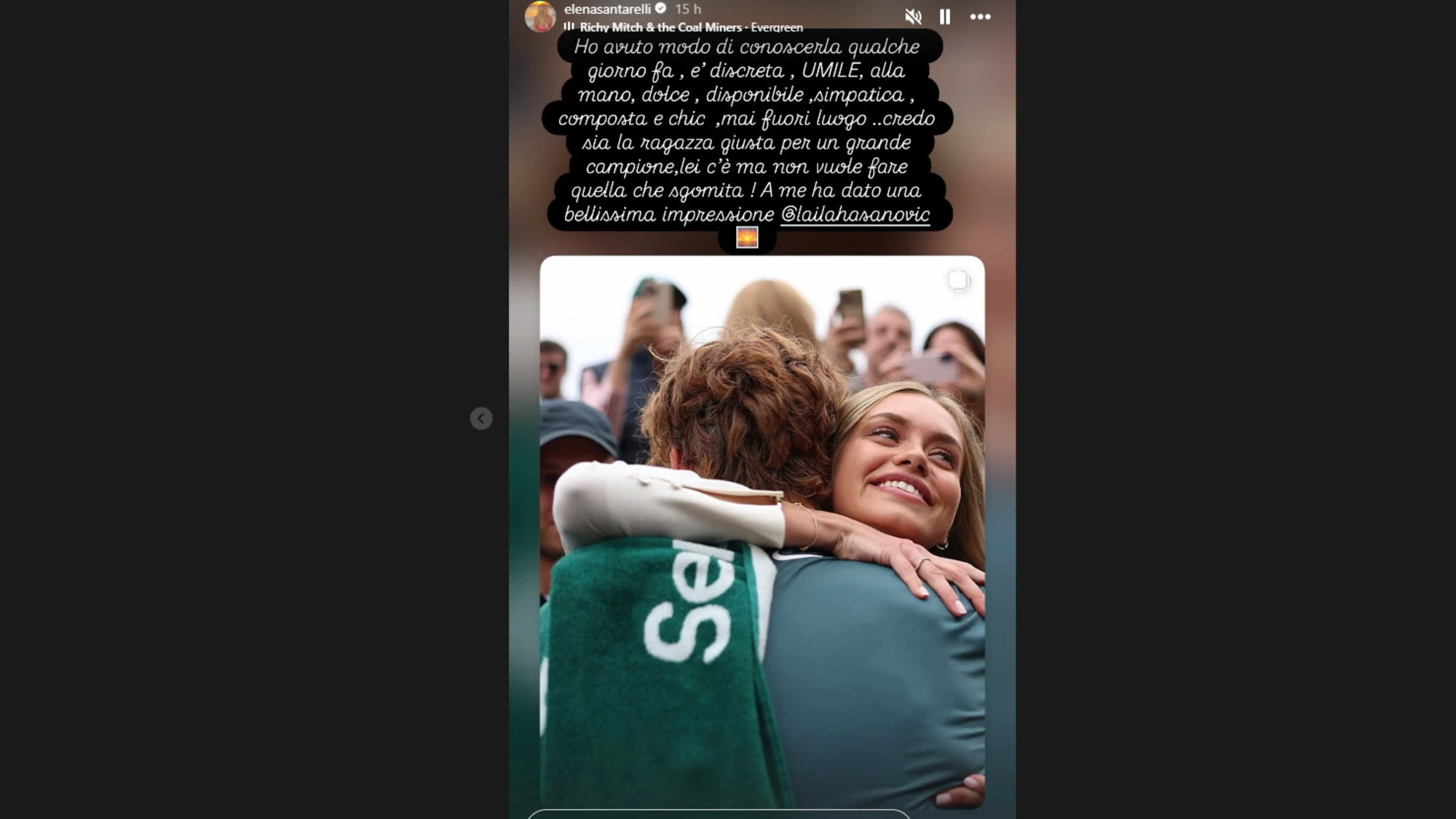The width and height of the screenshot is (1456, 819).
Task: Open elenasantarelli's profile
Action: click(606, 9)
